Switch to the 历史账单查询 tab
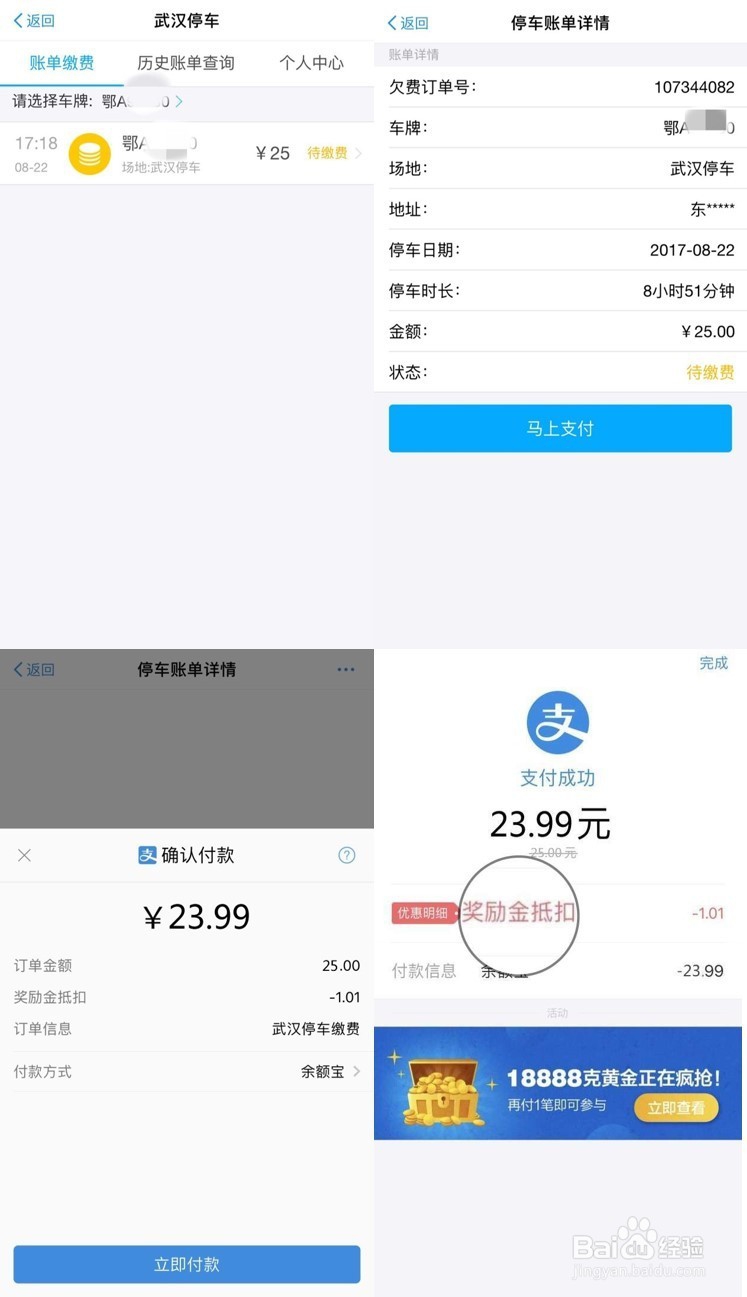Screen dimensions: 747x1297 coord(185,61)
